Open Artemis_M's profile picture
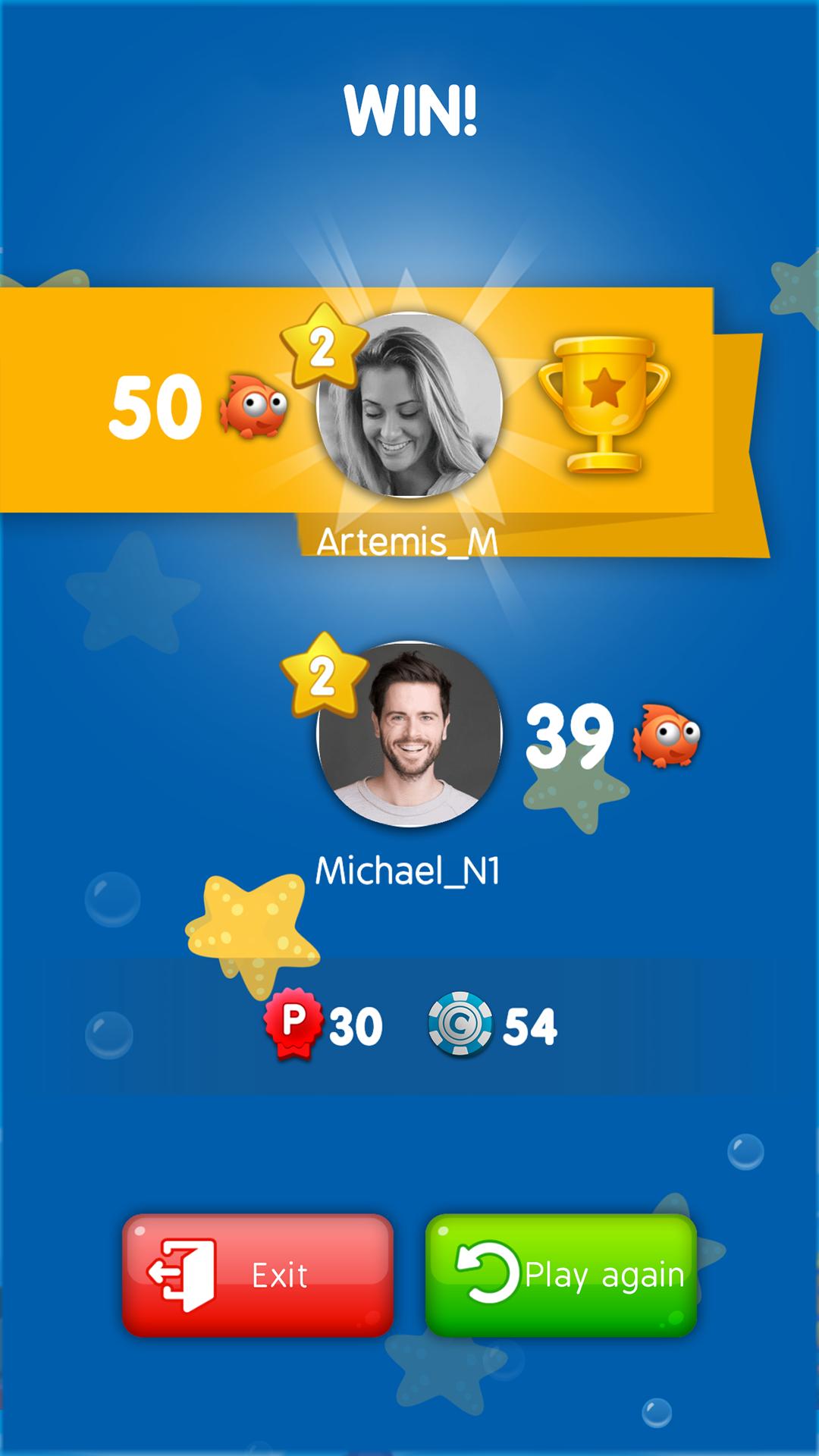819x1456 pixels. pyautogui.click(x=409, y=405)
